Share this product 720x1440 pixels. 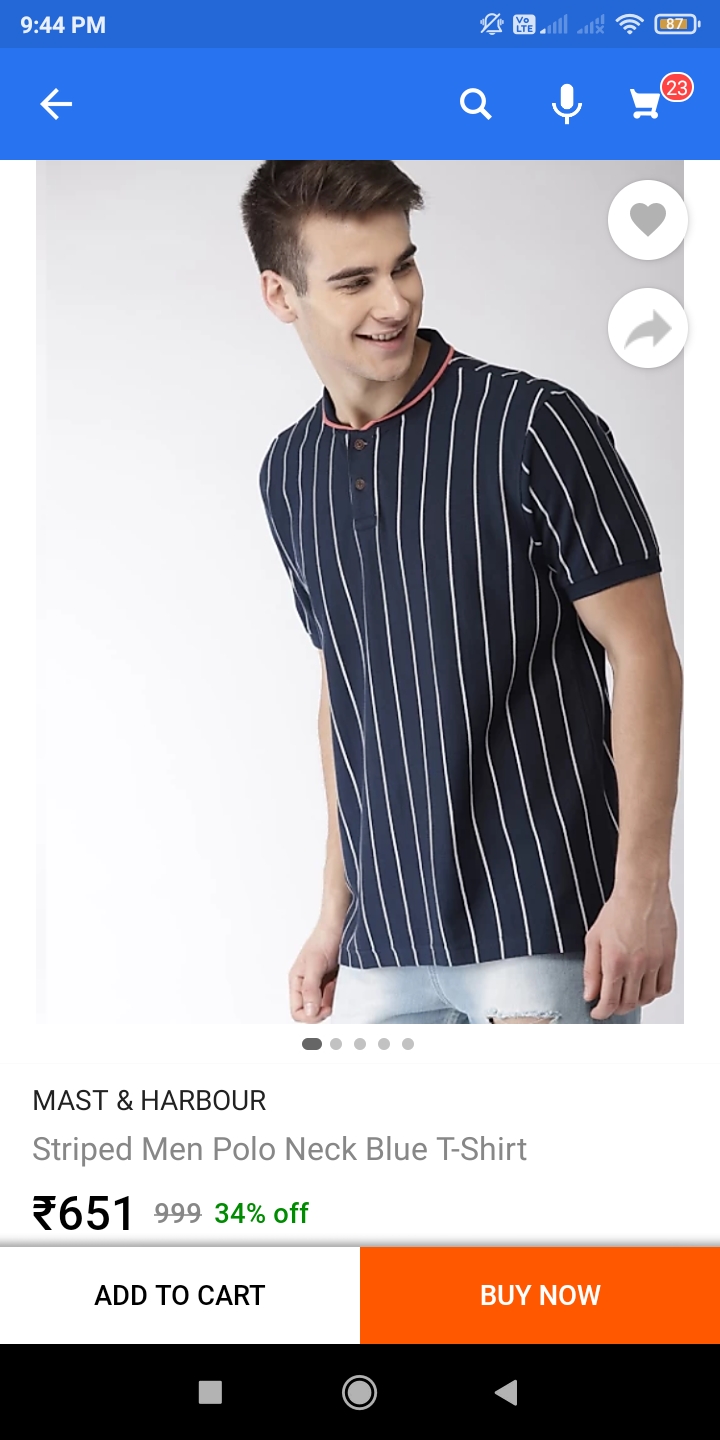tap(648, 328)
